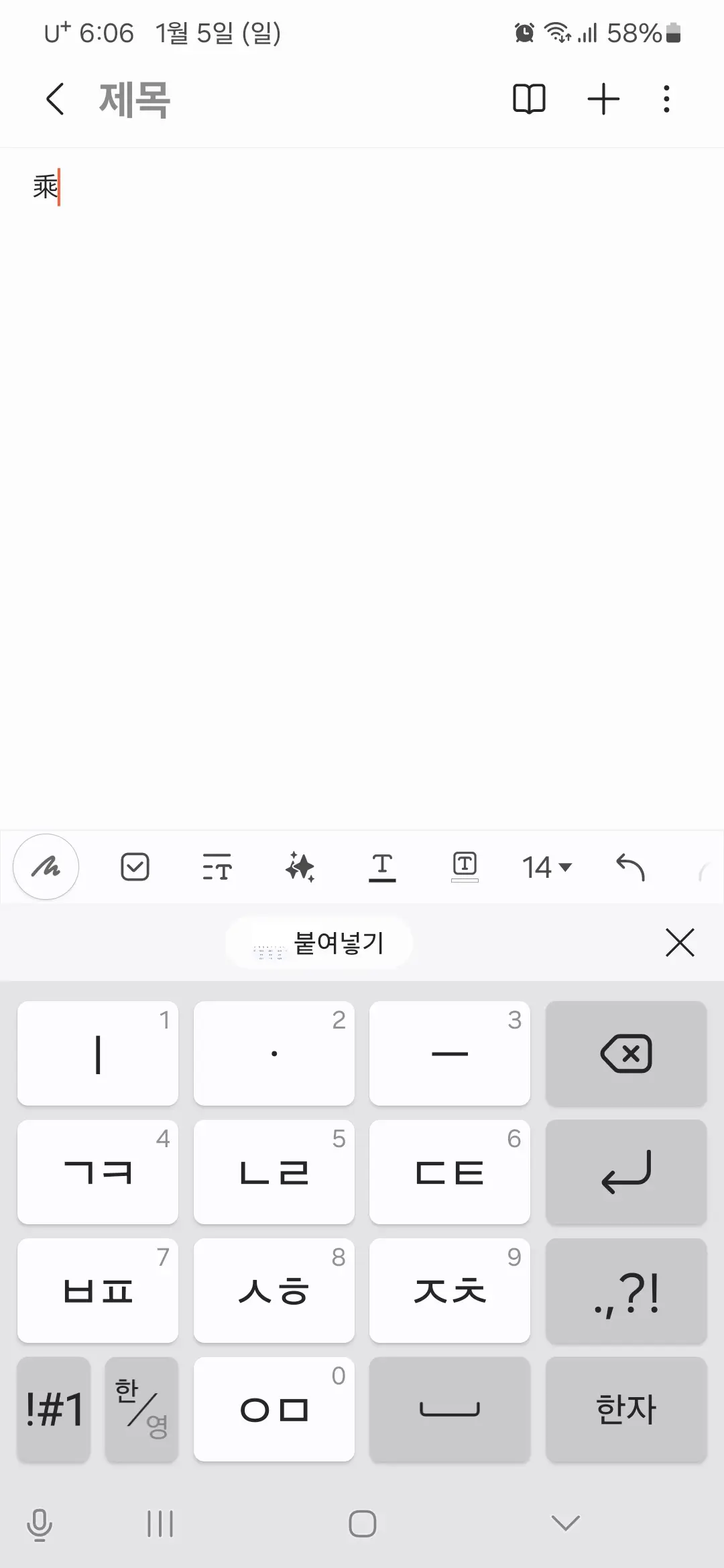
Task: Open the AI assist sparkles tool
Action: pos(300,866)
